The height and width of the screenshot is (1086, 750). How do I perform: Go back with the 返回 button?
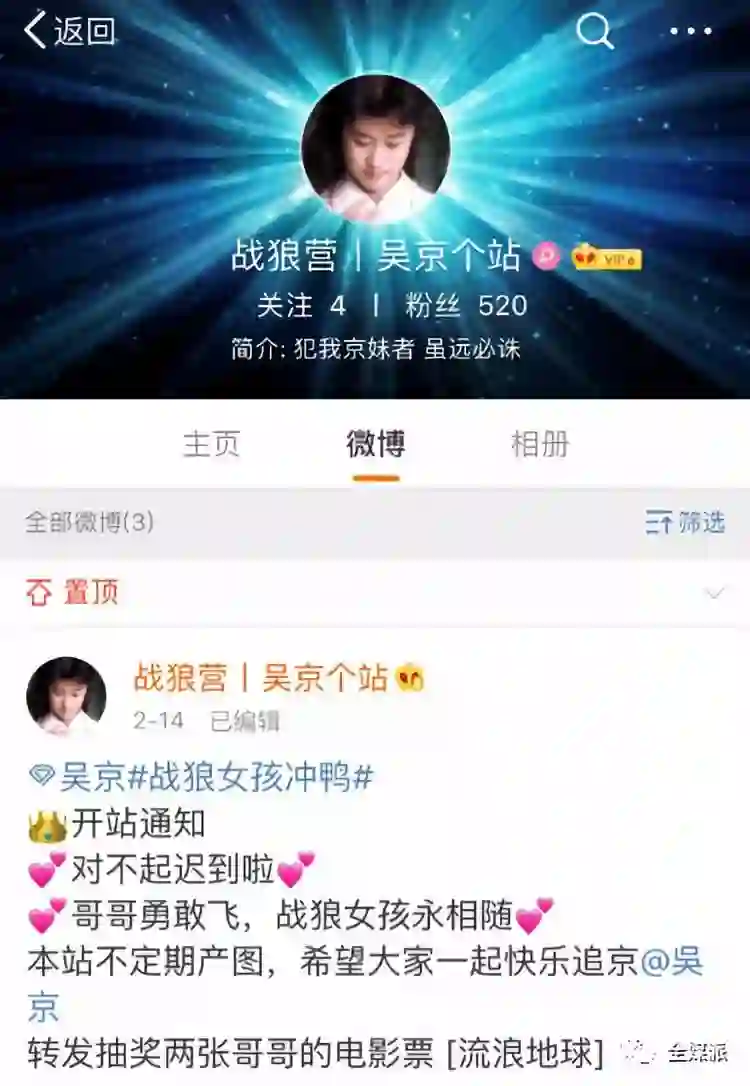pyautogui.click(x=69, y=31)
